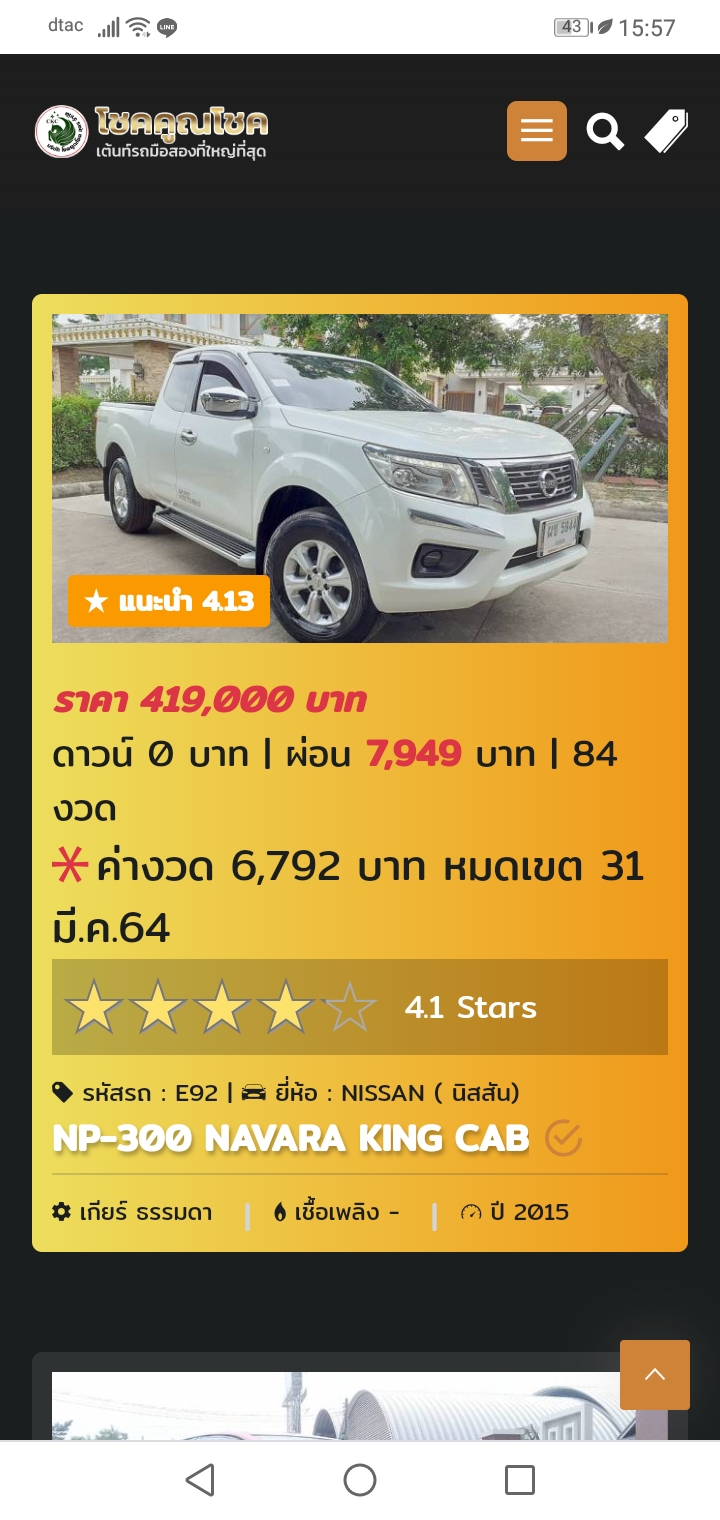Tap the price tag icon in header

666,131
